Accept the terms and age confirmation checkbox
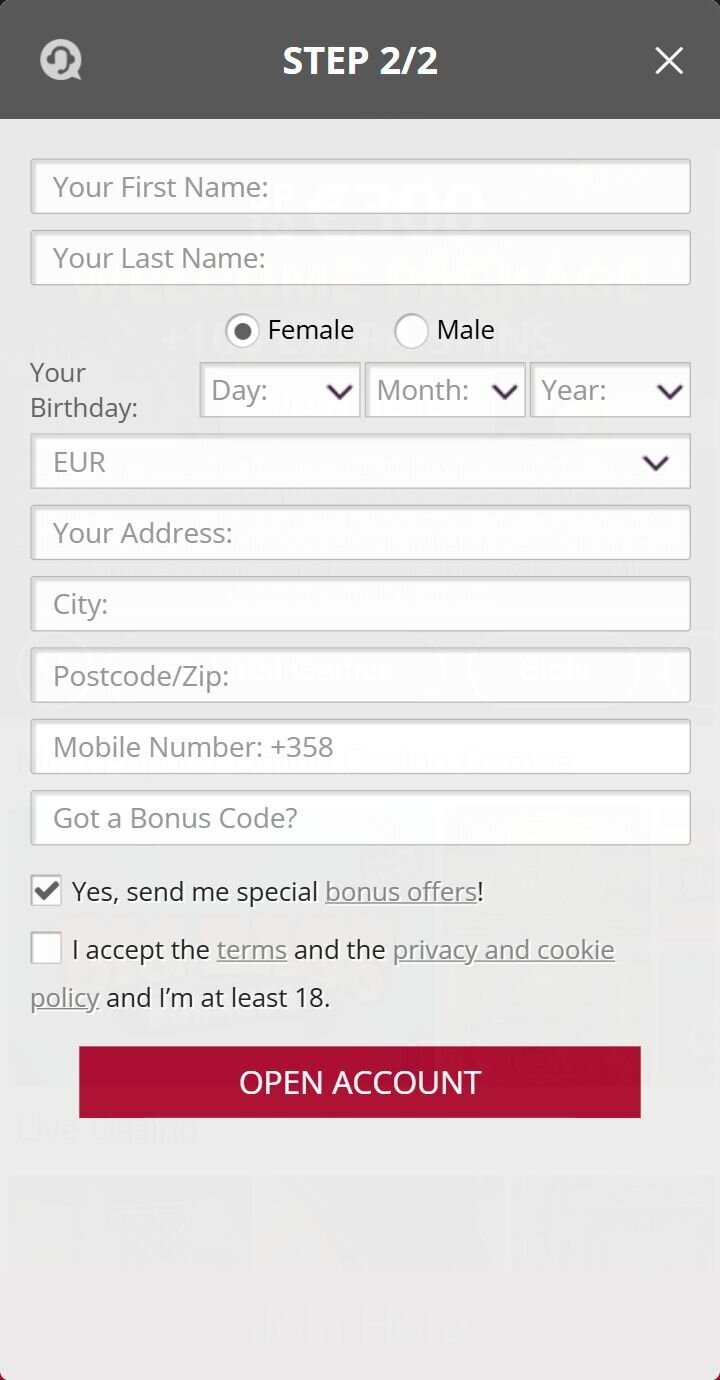The width and height of the screenshot is (720, 1380). pos(46,948)
